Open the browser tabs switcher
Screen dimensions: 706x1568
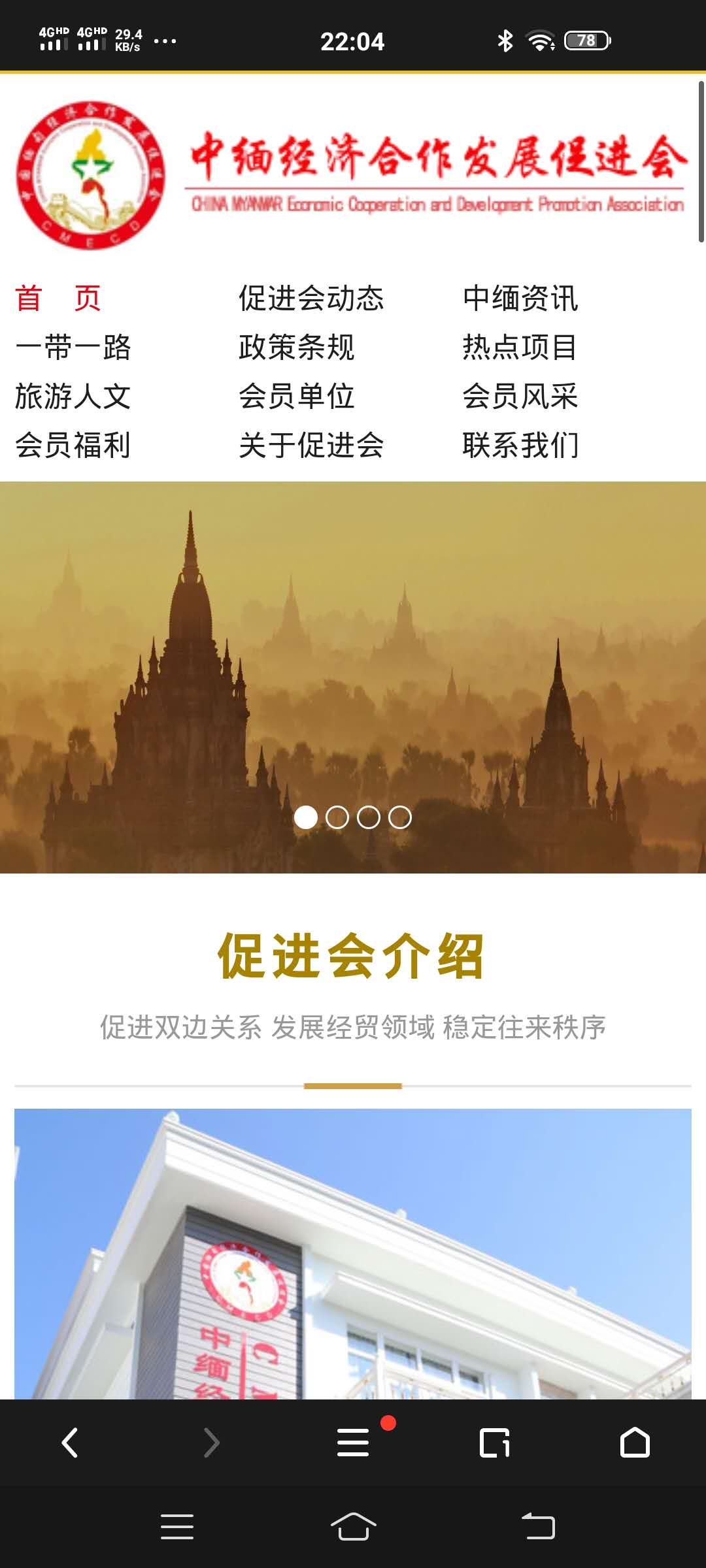pyautogui.click(x=494, y=1443)
